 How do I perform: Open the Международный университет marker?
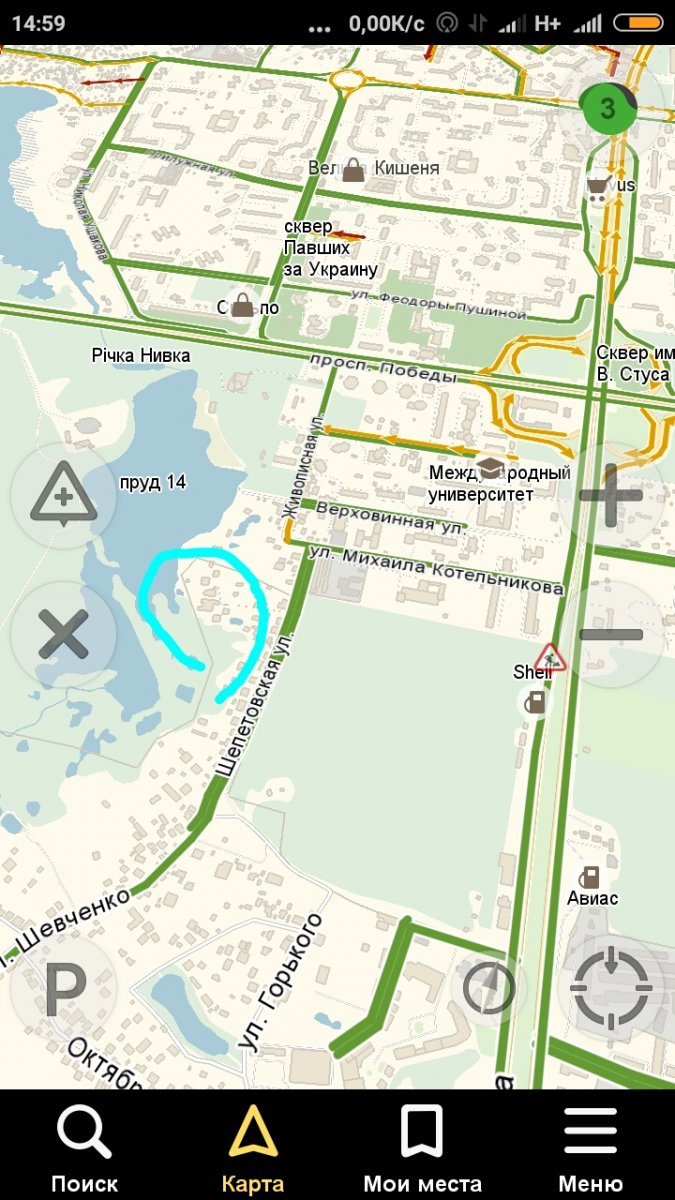tap(489, 468)
